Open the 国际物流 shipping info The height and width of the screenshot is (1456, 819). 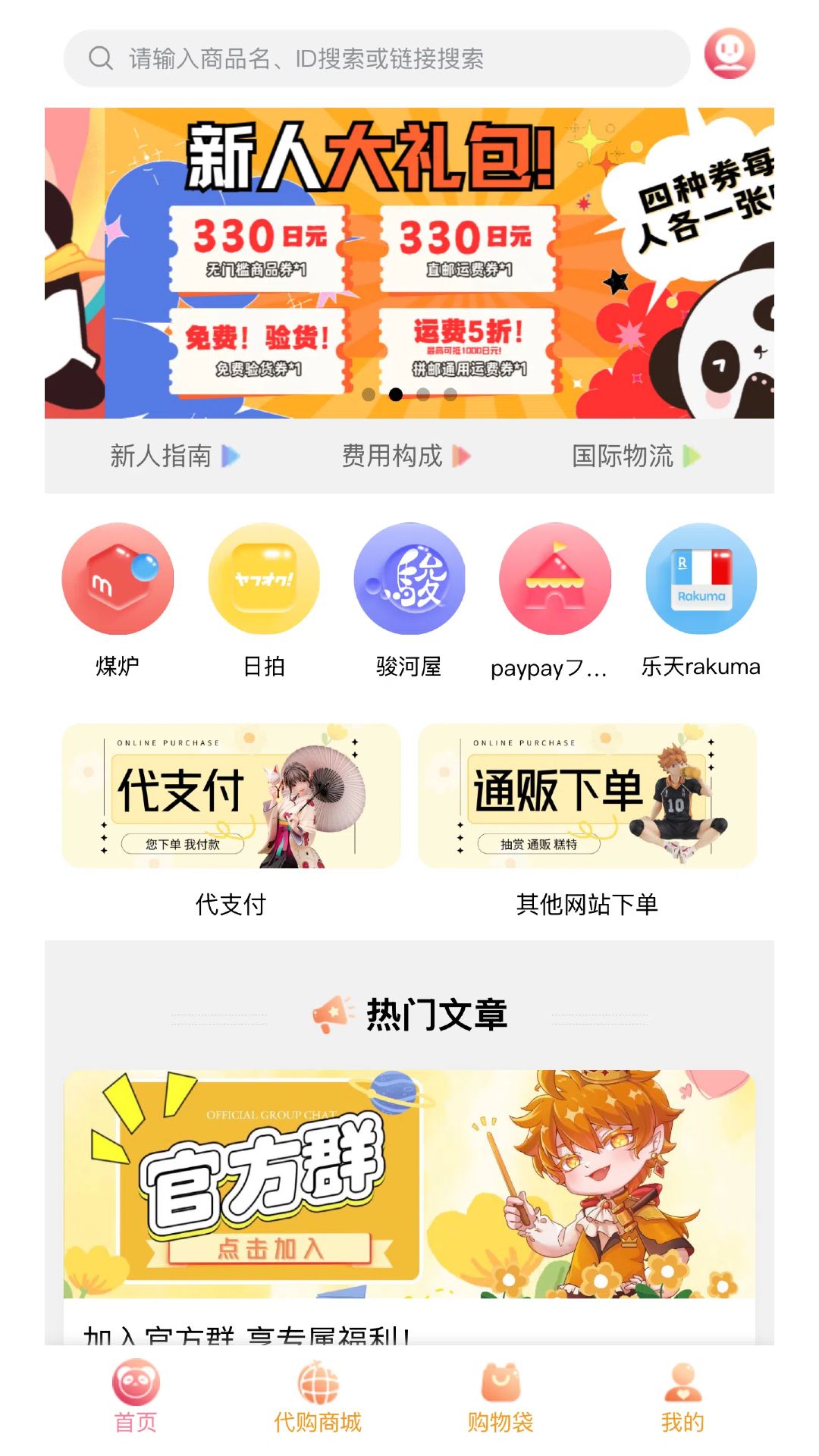[636, 456]
